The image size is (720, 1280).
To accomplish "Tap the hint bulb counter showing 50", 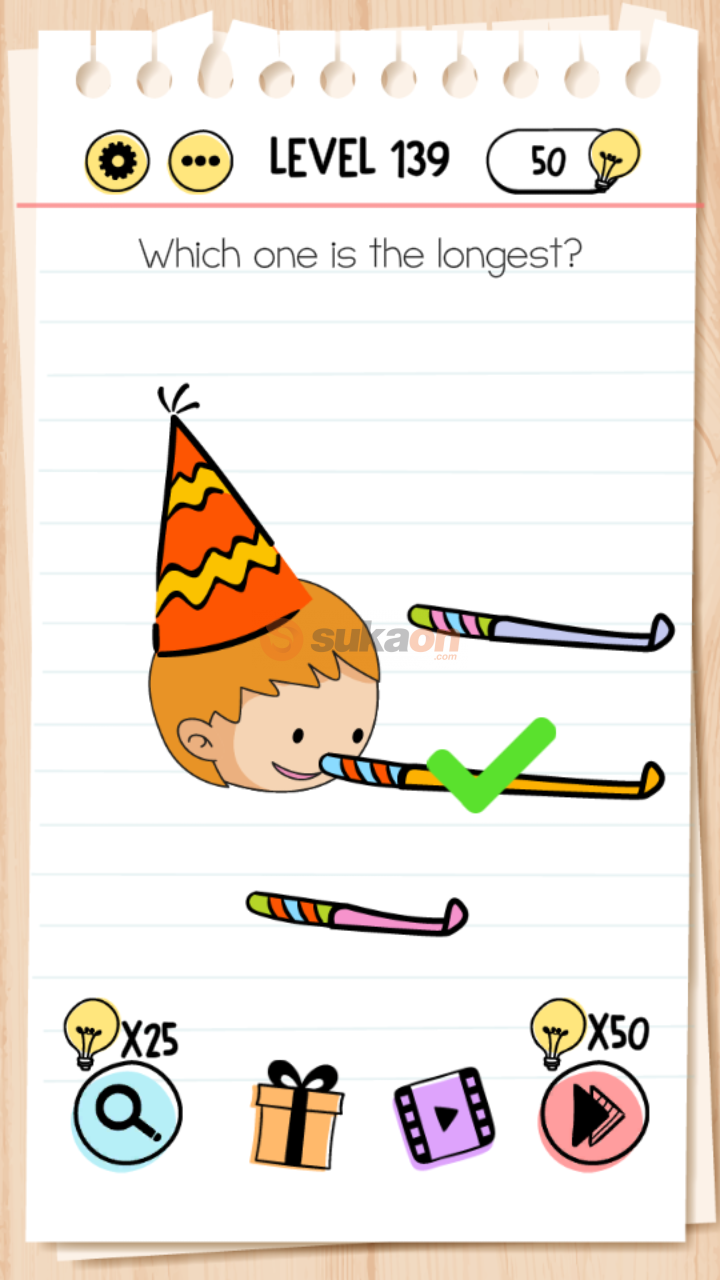I will 560,161.
